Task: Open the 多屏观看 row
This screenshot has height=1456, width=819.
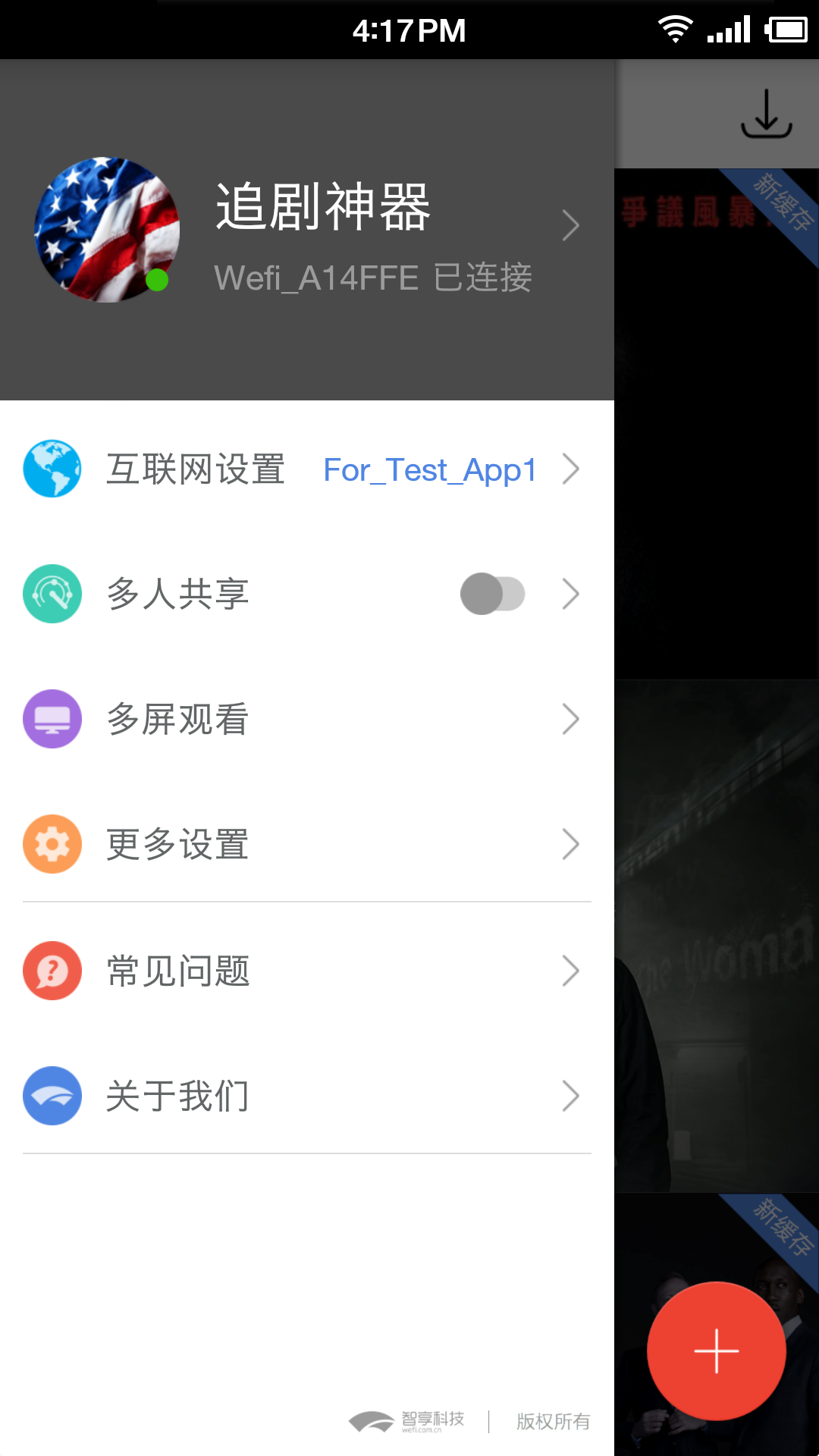Action: coord(307,719)
